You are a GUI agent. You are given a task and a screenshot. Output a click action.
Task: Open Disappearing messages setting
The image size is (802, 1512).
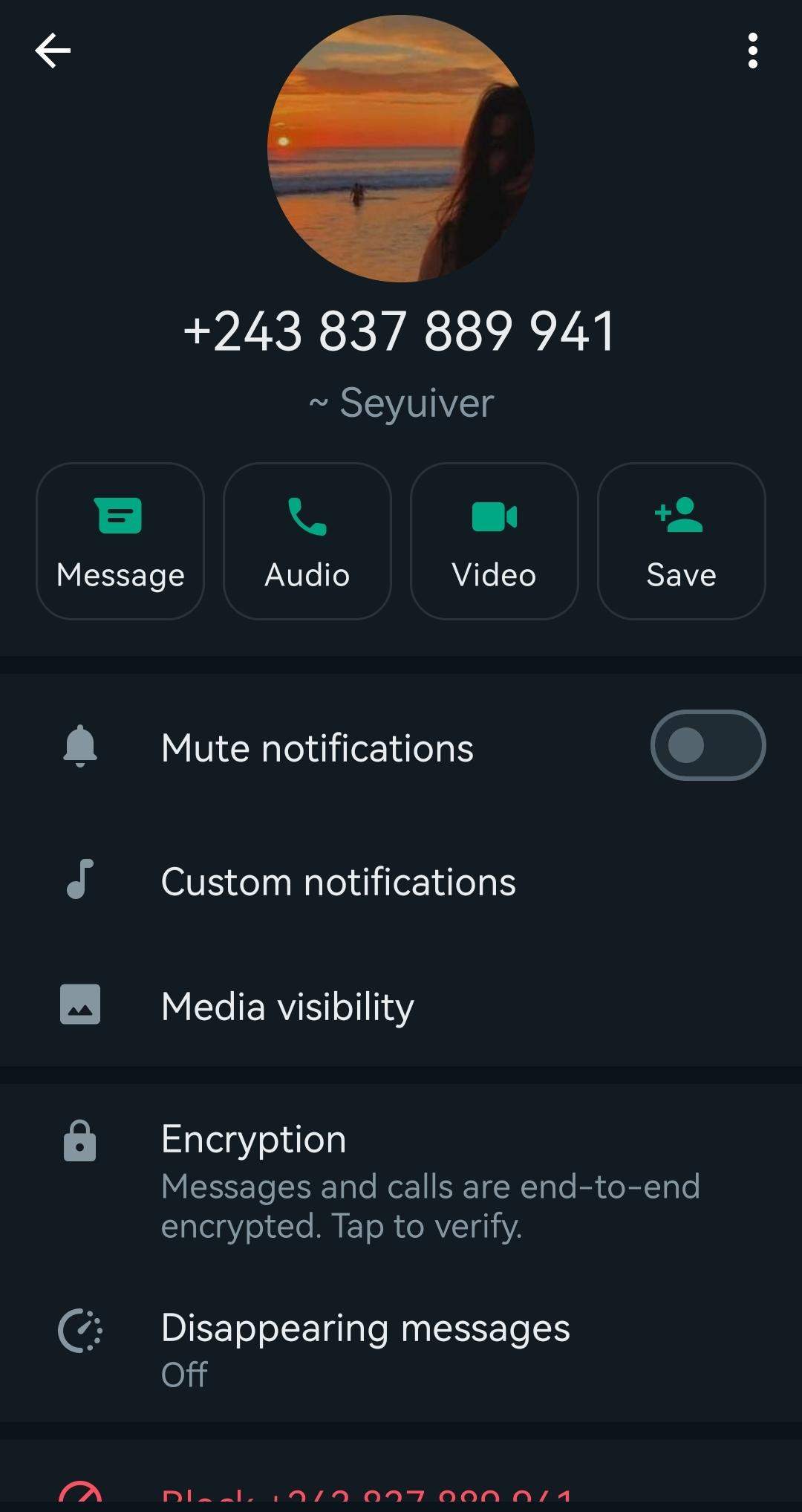(365, 1349)
